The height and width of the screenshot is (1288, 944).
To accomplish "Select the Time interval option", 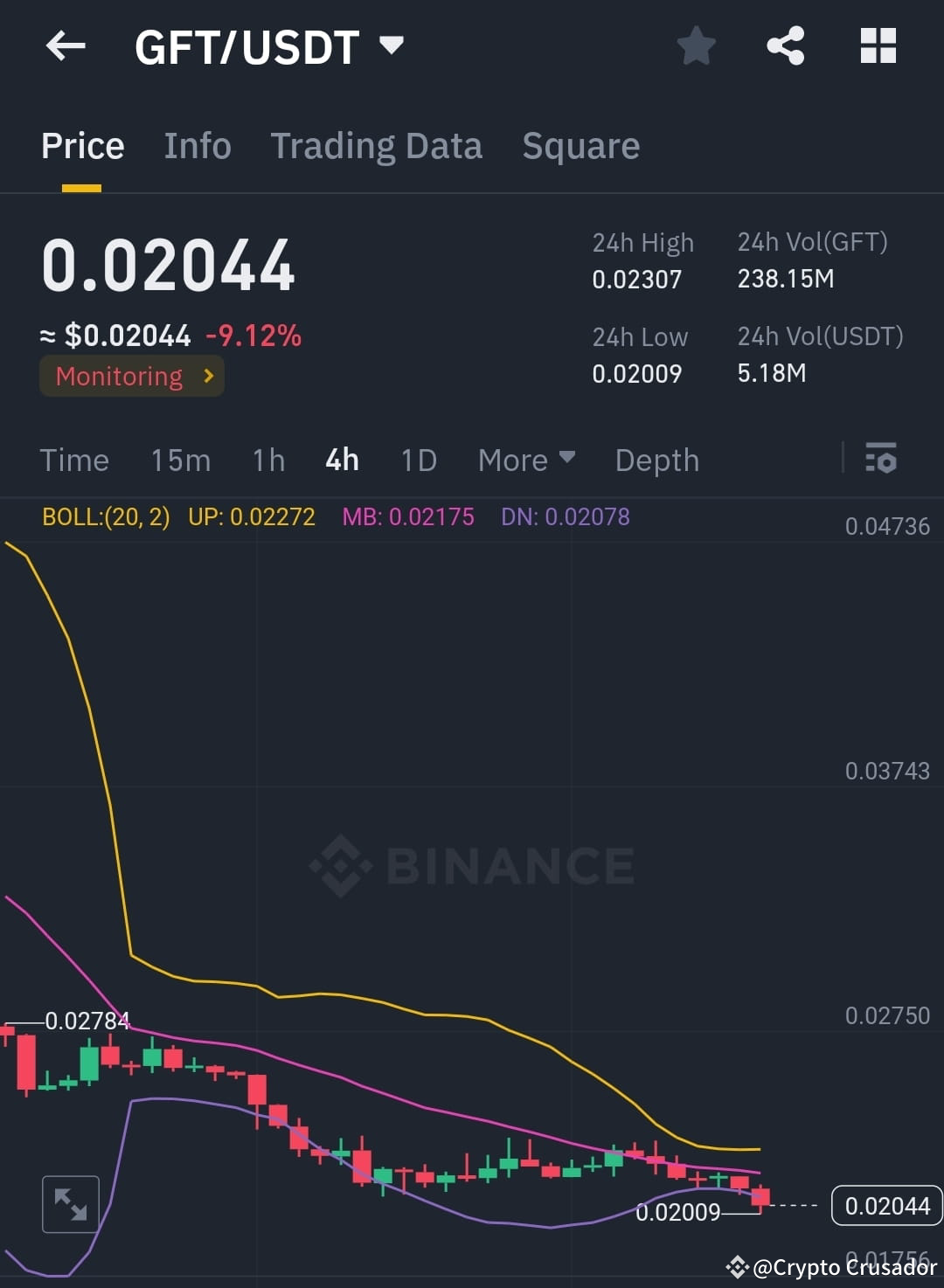I will pyautogui.click(x=74, y=460).
